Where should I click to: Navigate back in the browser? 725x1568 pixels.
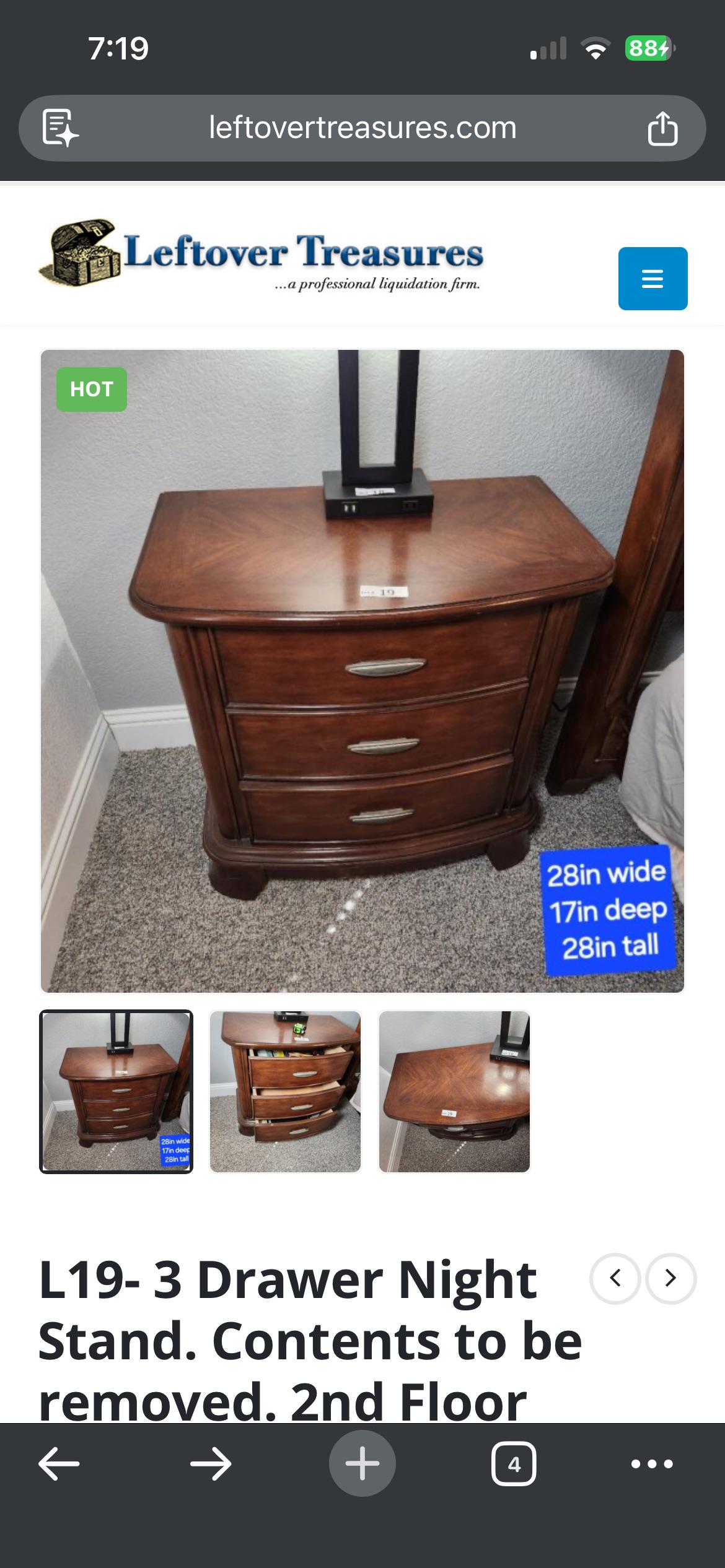[x=59, y=1464]
